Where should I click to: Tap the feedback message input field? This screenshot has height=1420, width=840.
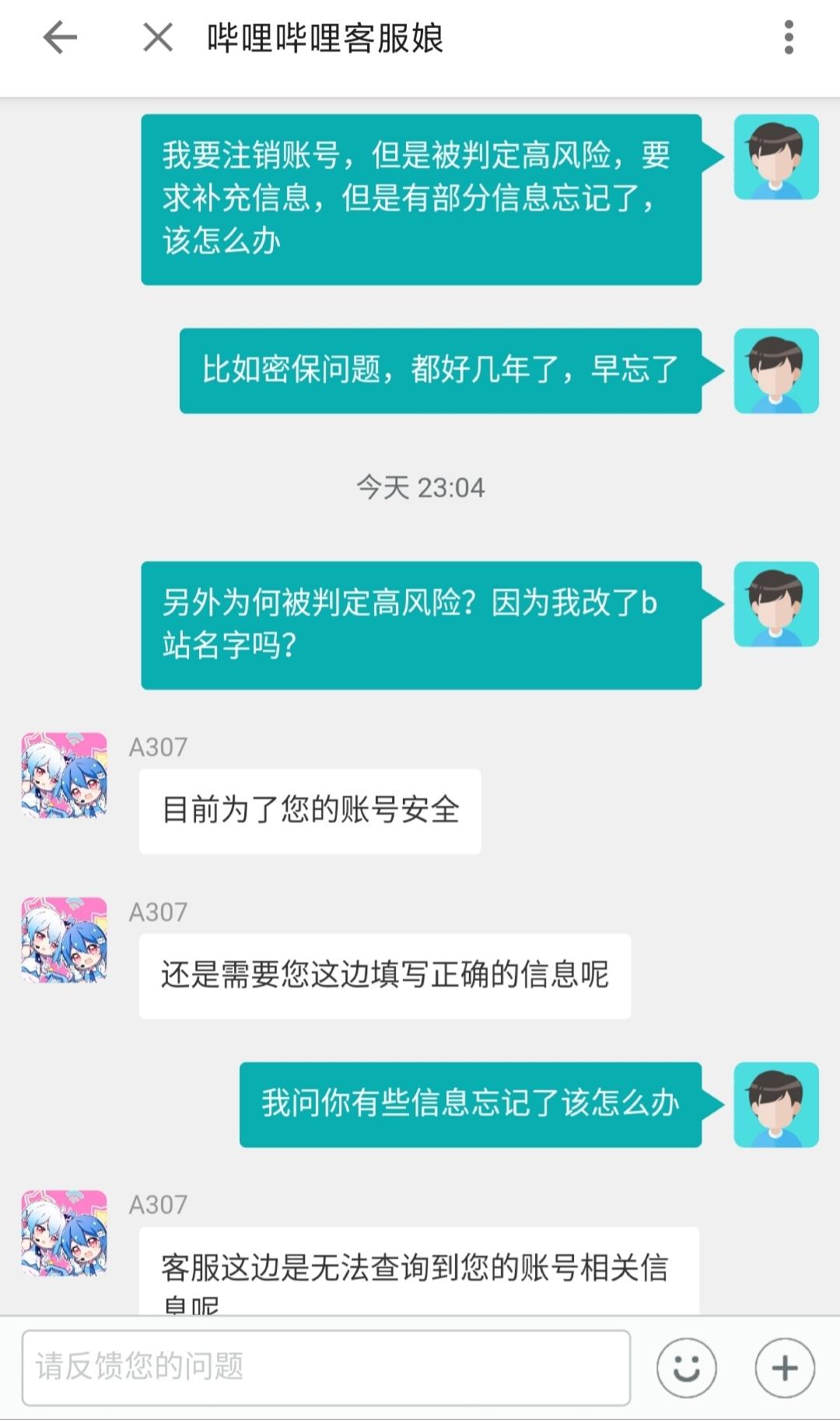326,1367
